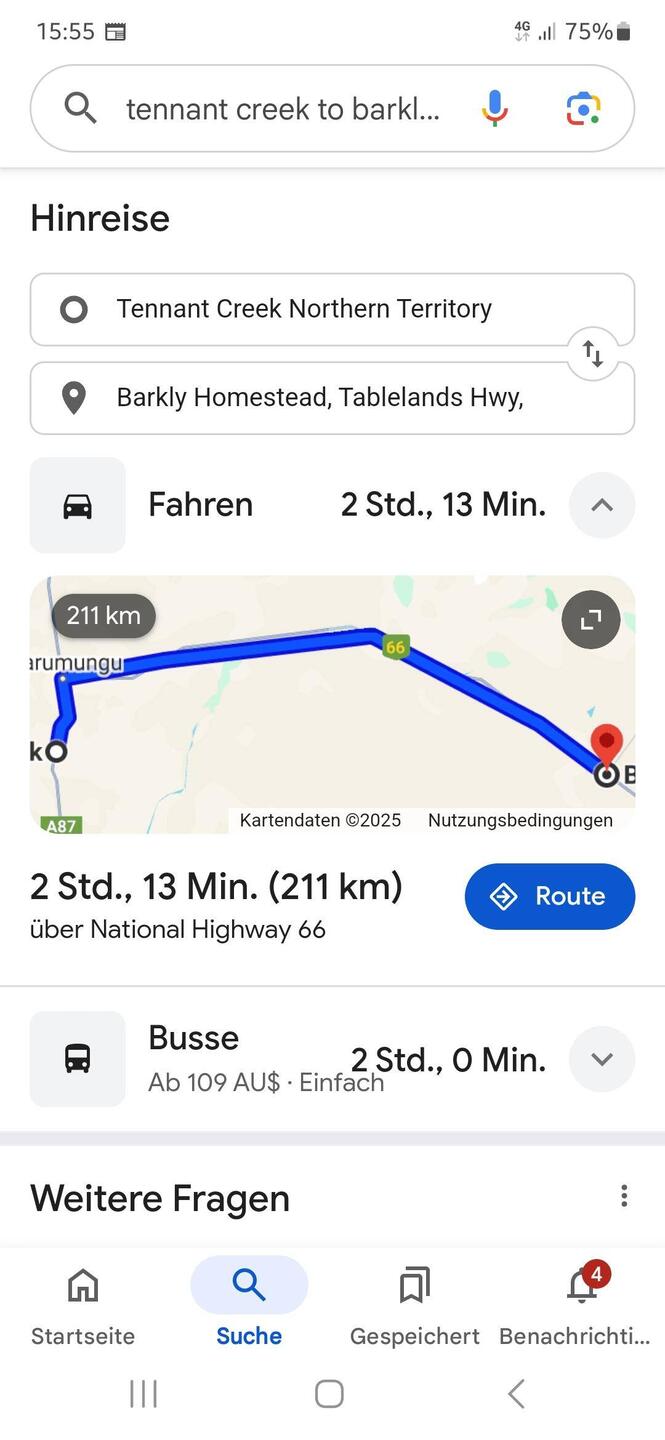The width and height of the screenshot is (665, 1440).
Task: Open the Nutzungsbedingungen link on map
Action: (520, 820)
